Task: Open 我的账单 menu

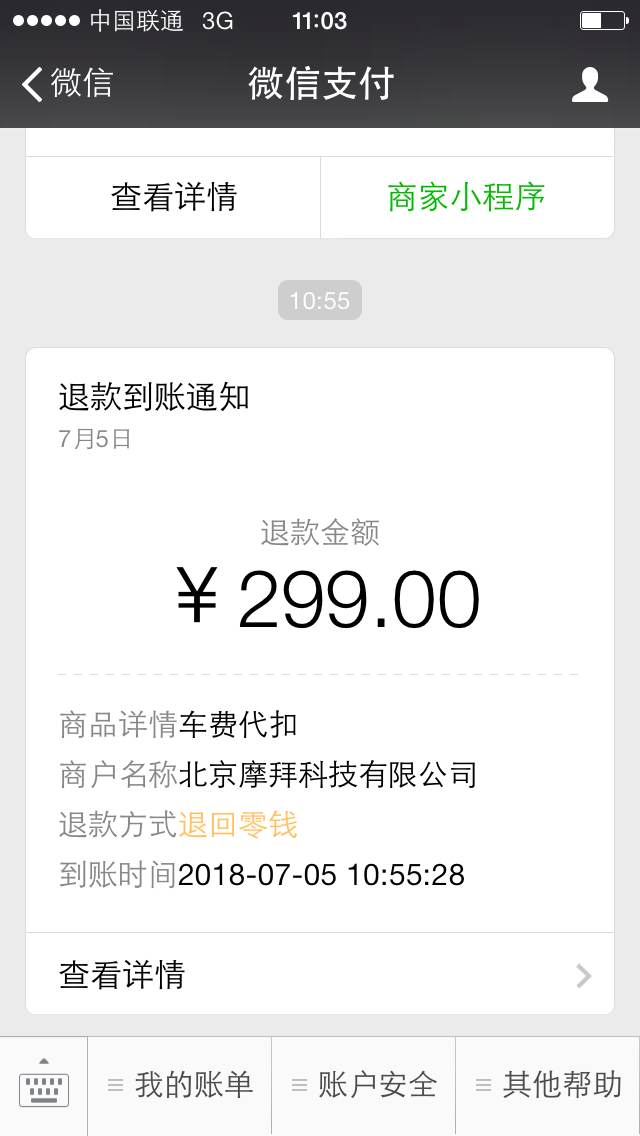Action: [180, 1085]
